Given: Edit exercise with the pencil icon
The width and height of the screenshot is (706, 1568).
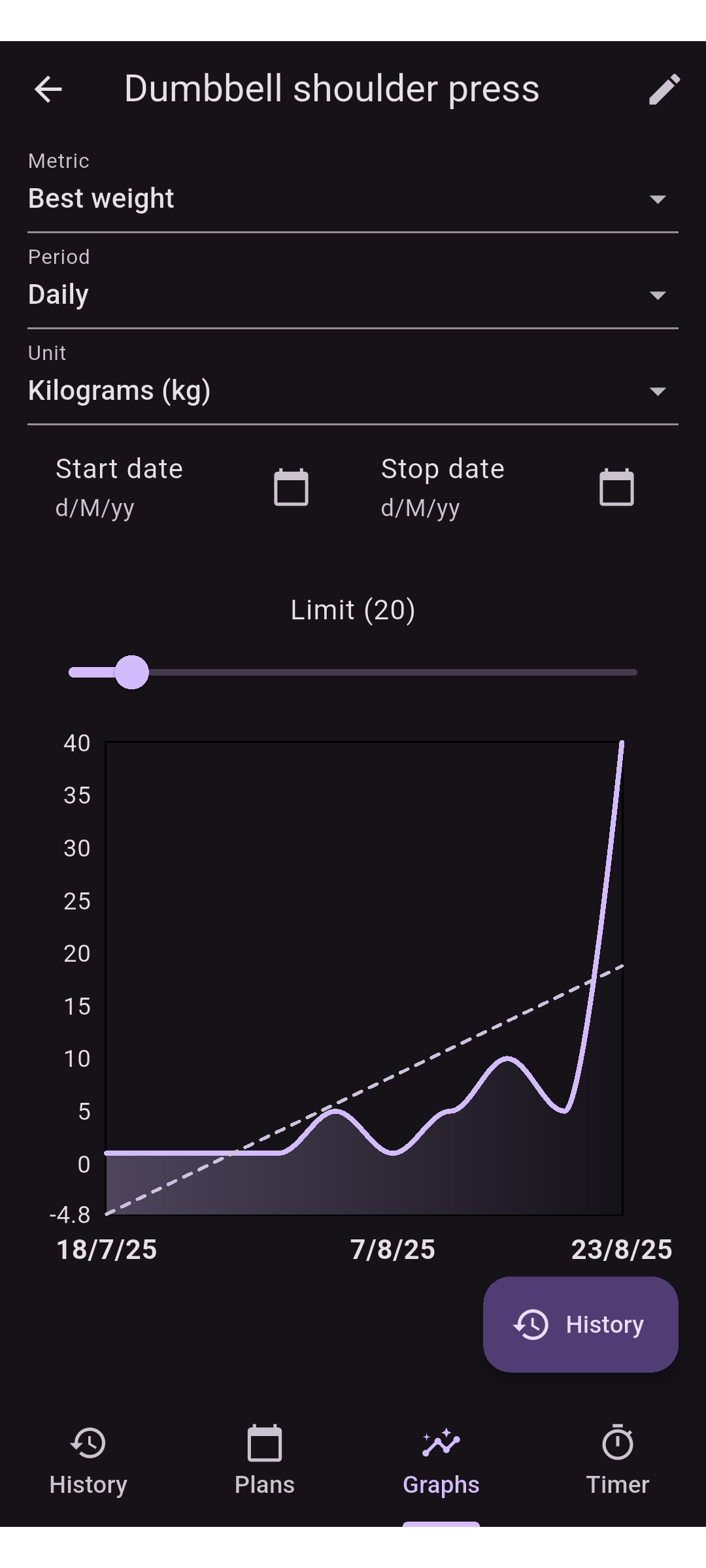Looking at the screenshot, I should 664,89.
